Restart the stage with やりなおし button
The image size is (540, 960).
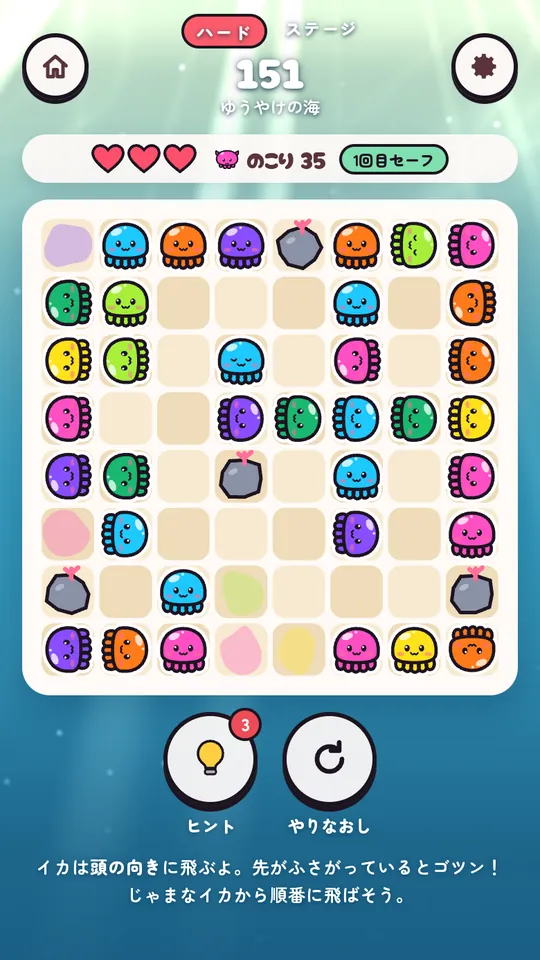(329, 760)
